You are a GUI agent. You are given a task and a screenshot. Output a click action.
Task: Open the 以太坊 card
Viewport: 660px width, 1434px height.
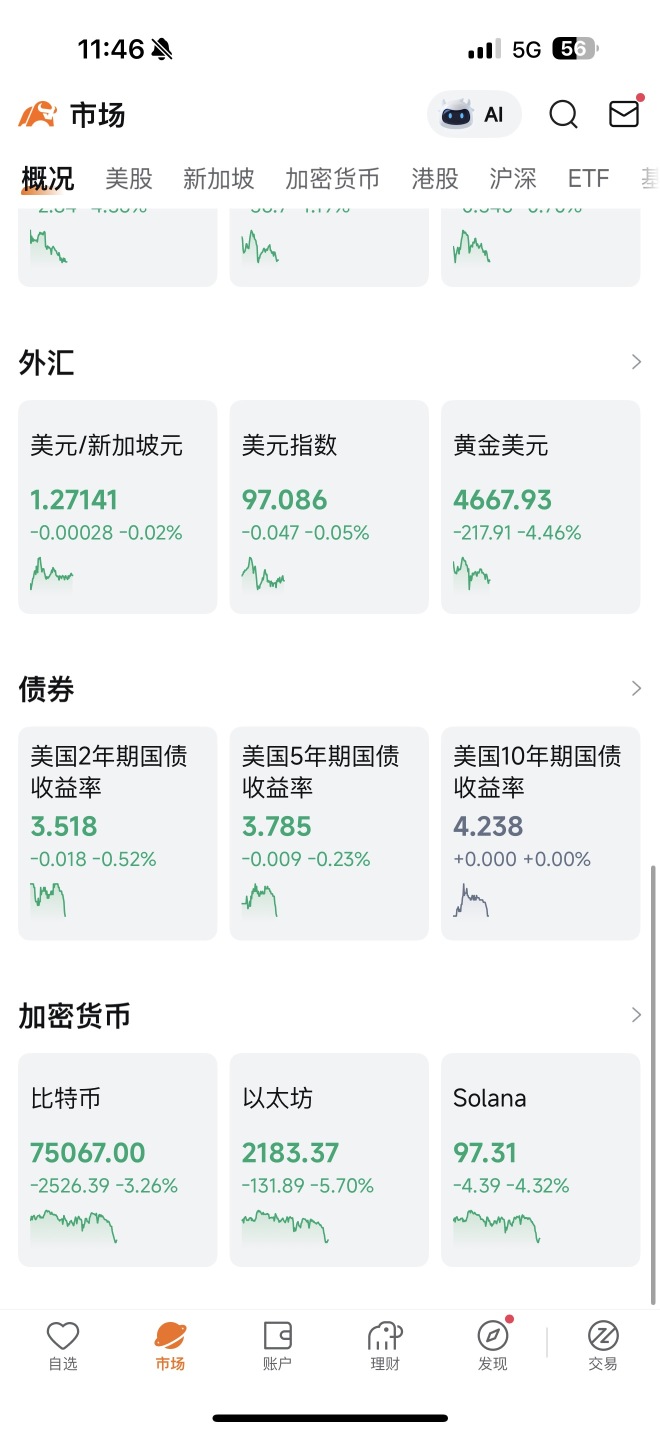pos(329,1160)
